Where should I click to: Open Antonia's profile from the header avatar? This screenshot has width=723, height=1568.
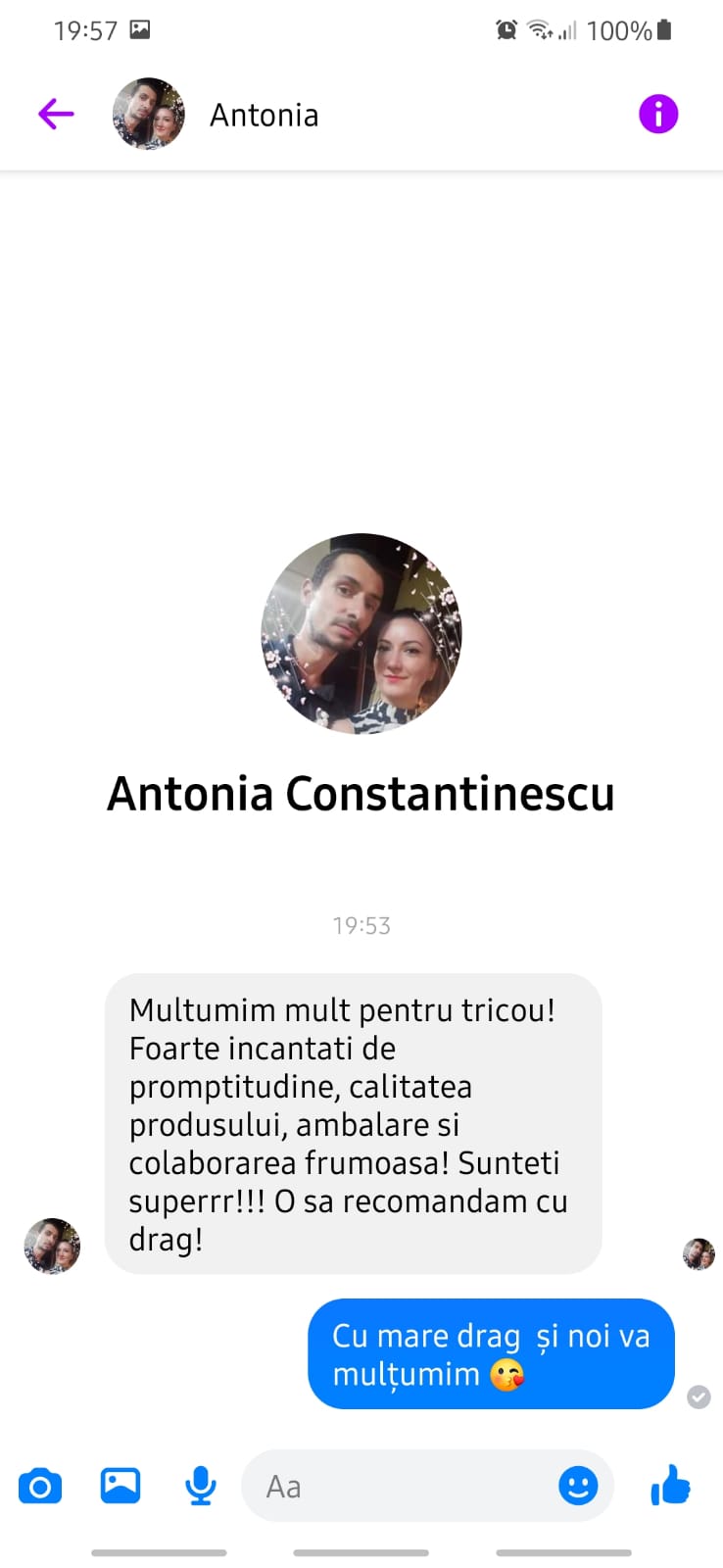149,115
